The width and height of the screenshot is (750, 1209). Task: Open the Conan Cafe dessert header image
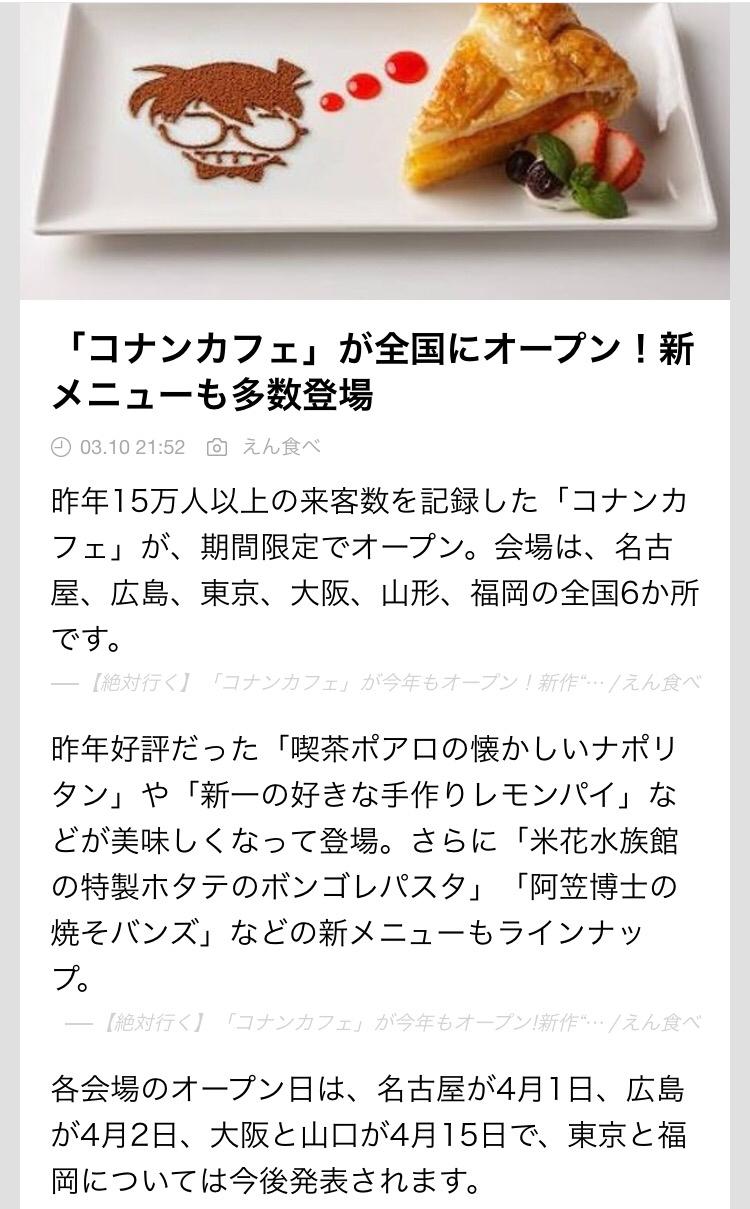(x=375, y=150)
